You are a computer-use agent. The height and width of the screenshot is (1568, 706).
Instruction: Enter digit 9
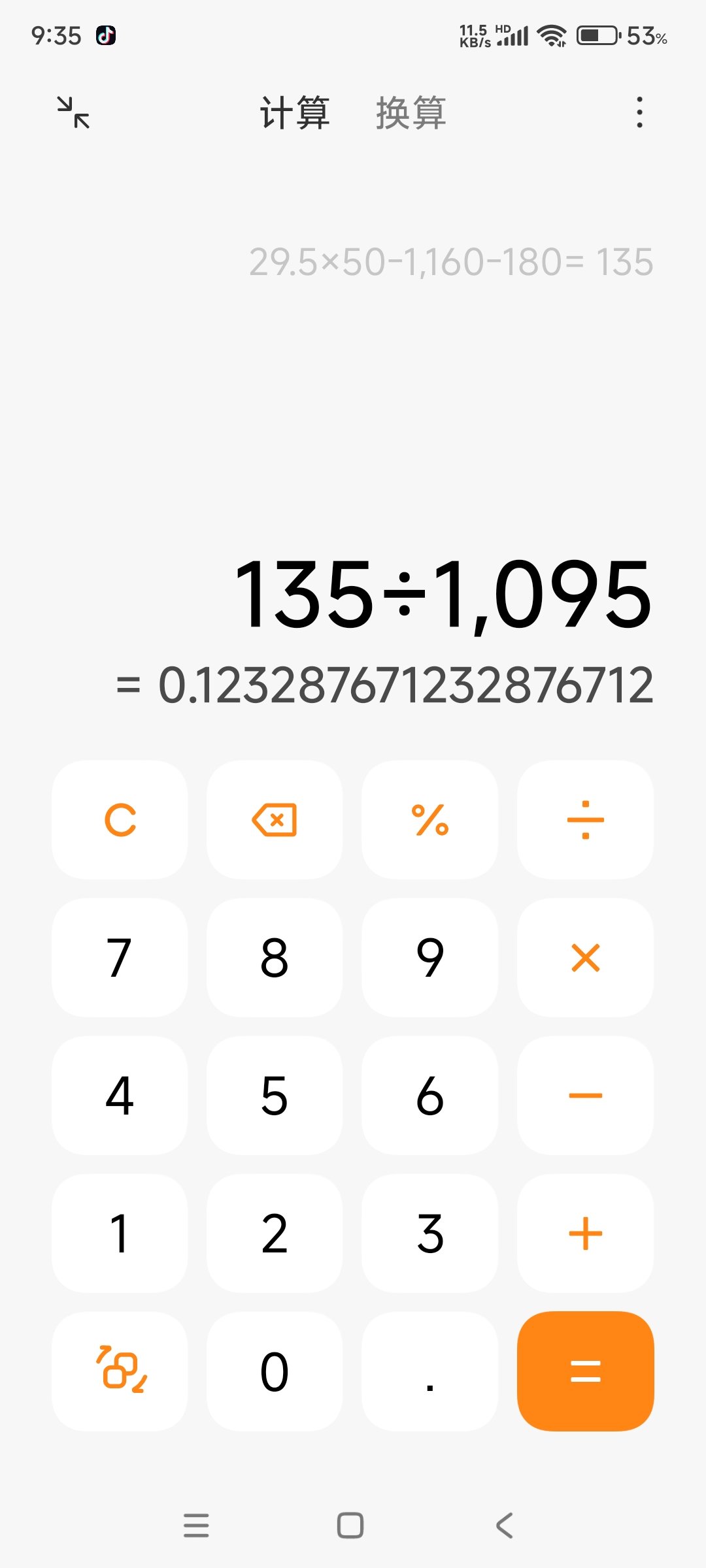point(429,957)
